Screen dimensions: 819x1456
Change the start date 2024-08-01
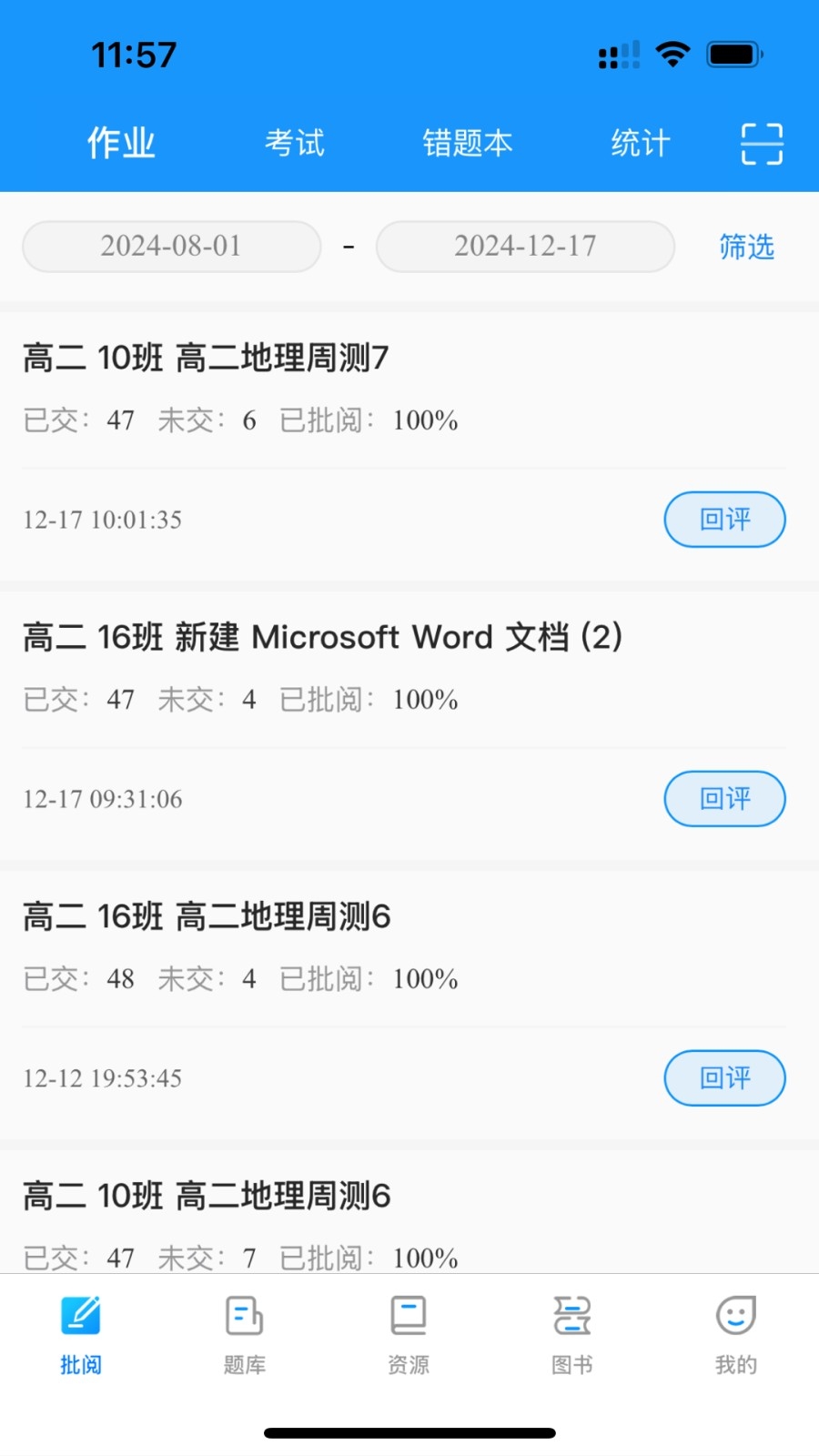tap(171, 247)
